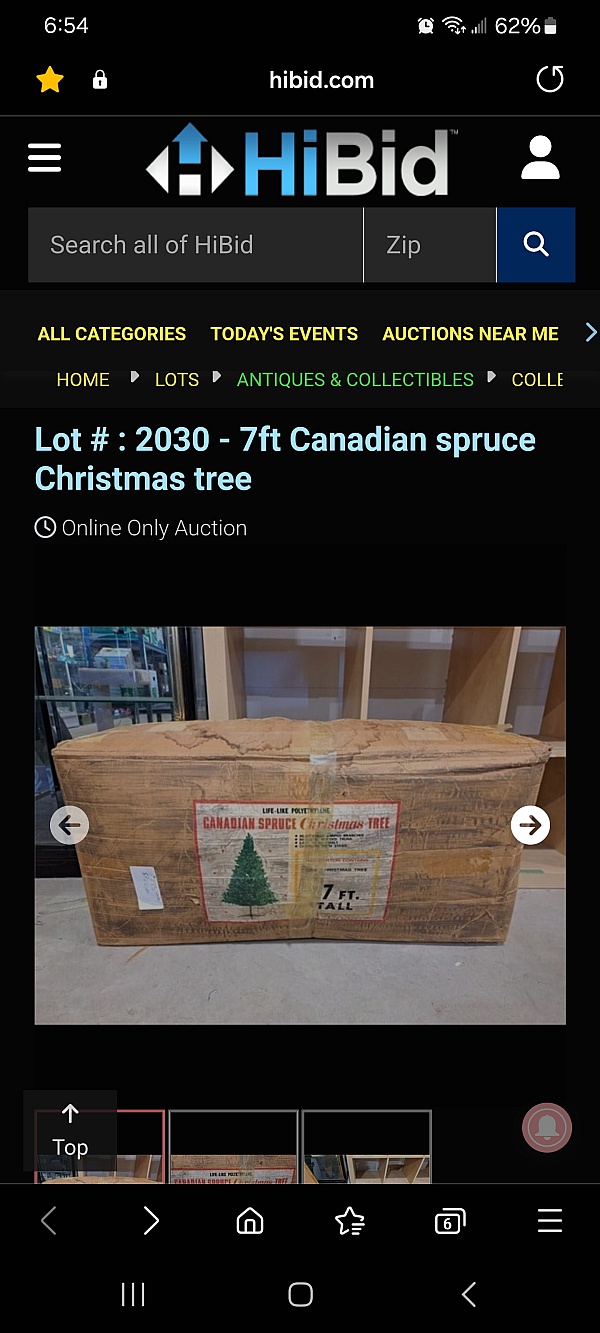The image size is (600, 1333).
Task: Enter the Zip code field
Action: coord(429,245)
